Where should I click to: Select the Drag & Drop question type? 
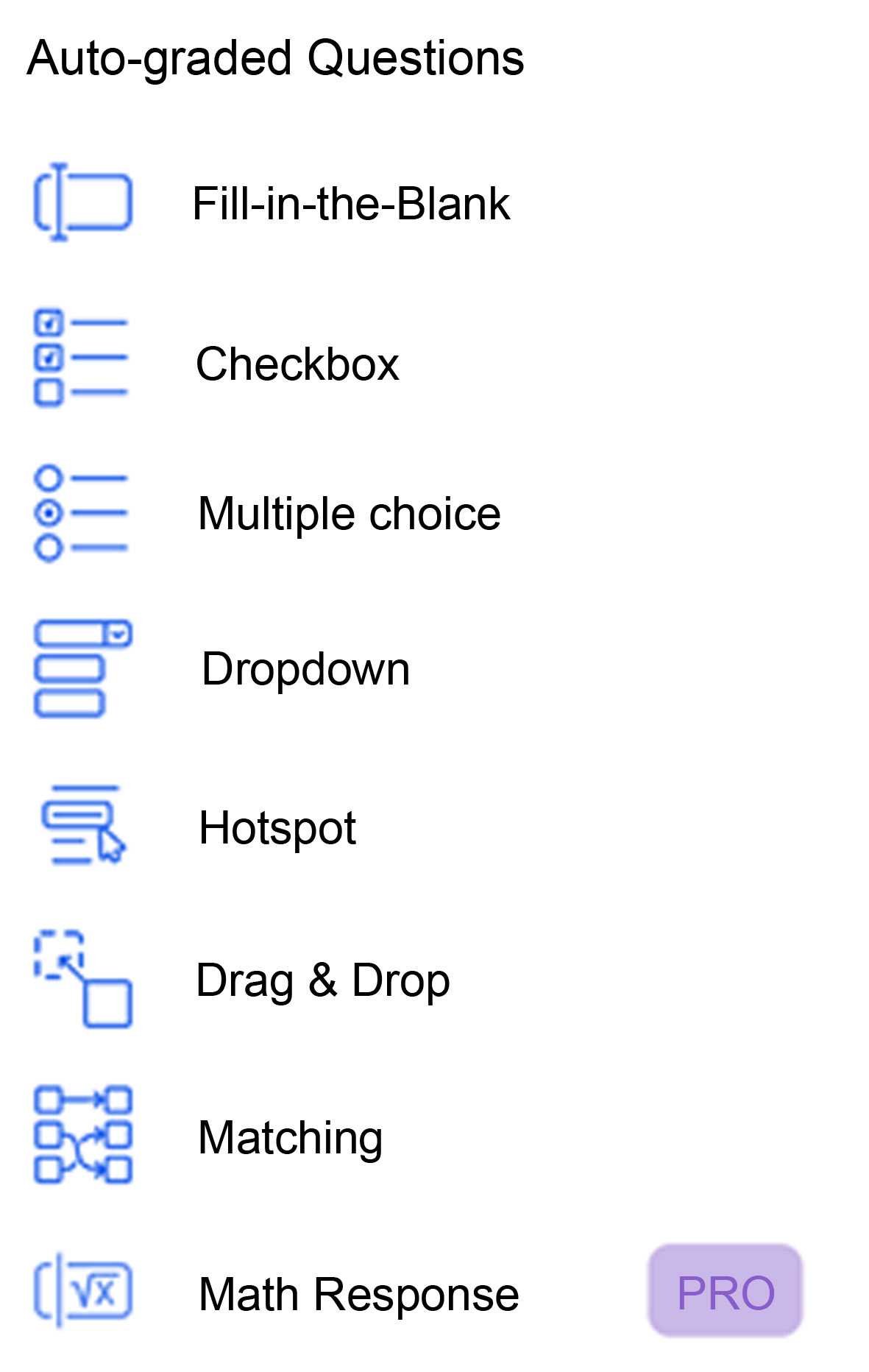[x=322, y=980]
